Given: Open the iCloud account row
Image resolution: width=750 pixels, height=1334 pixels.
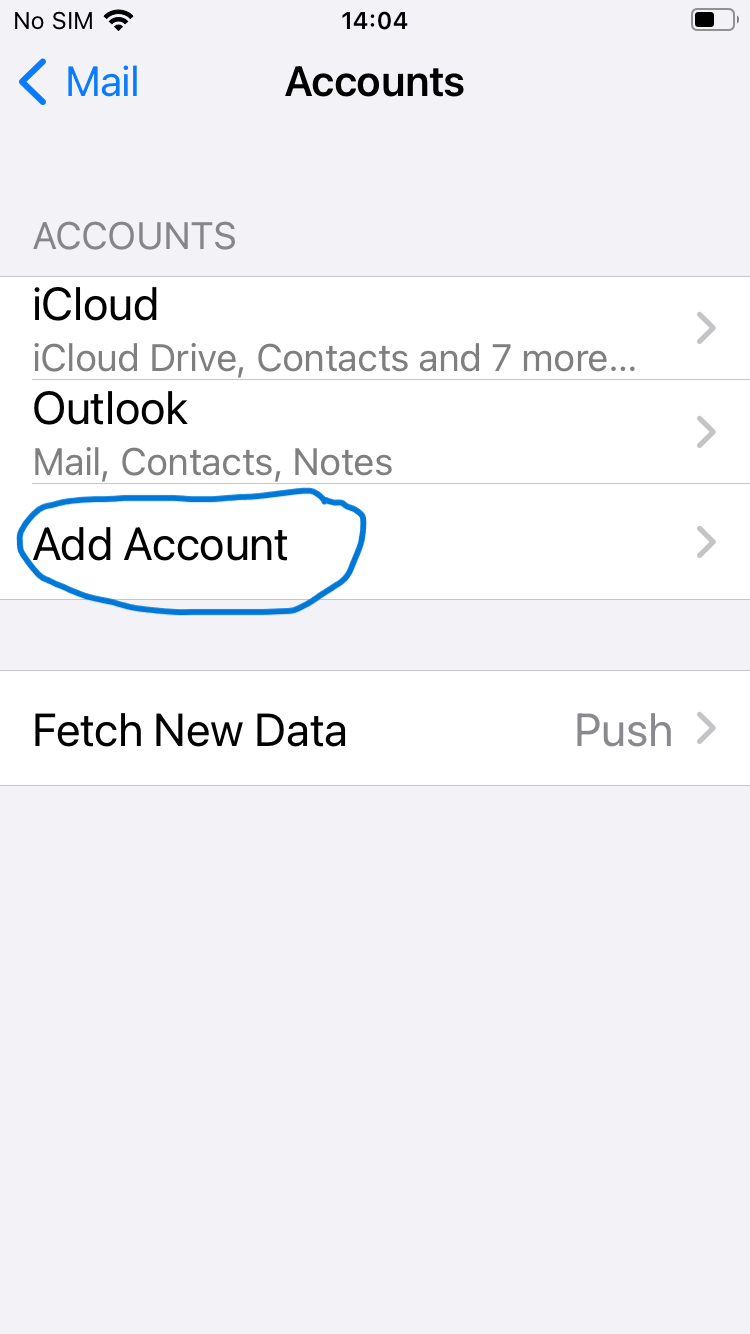Looking at the screenshot, I should point(375,328).
